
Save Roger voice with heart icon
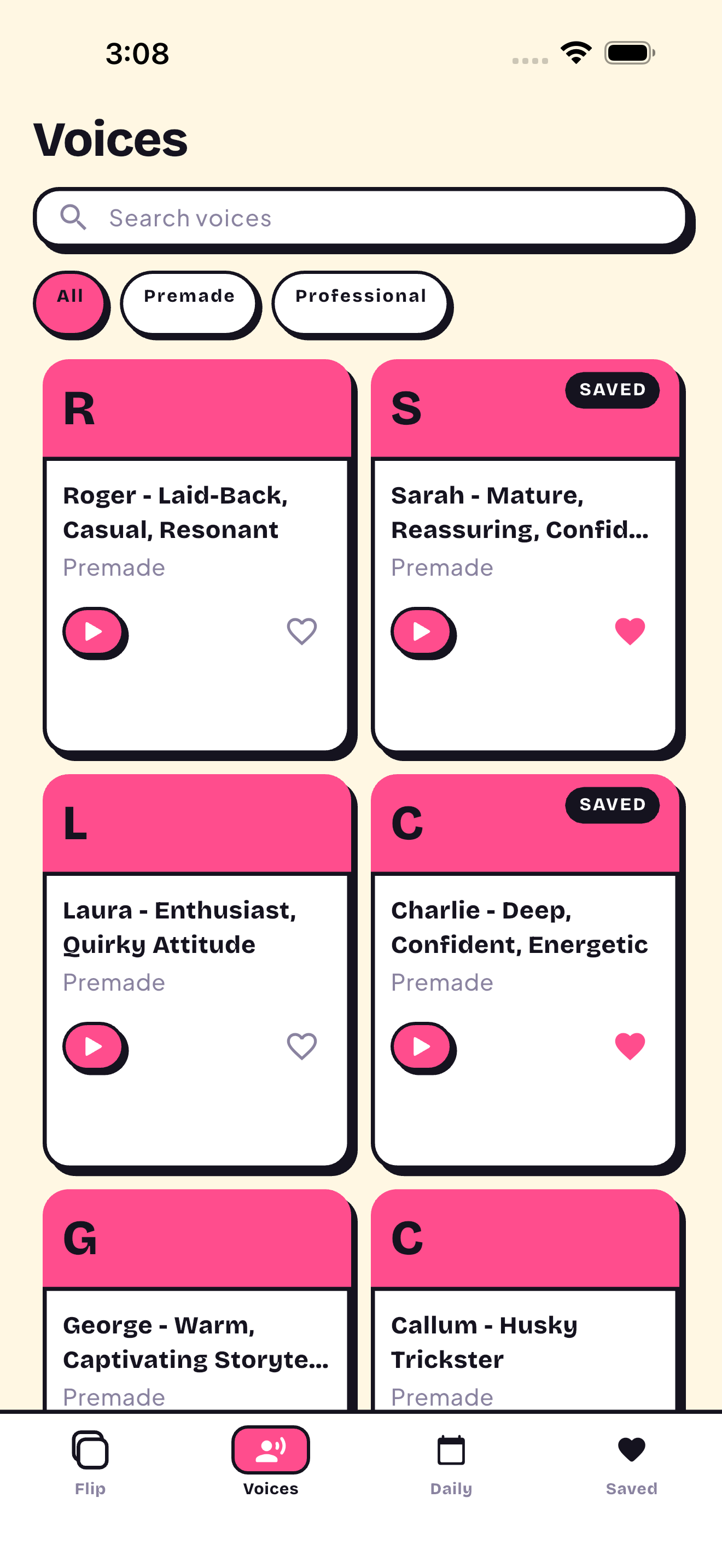302,630
